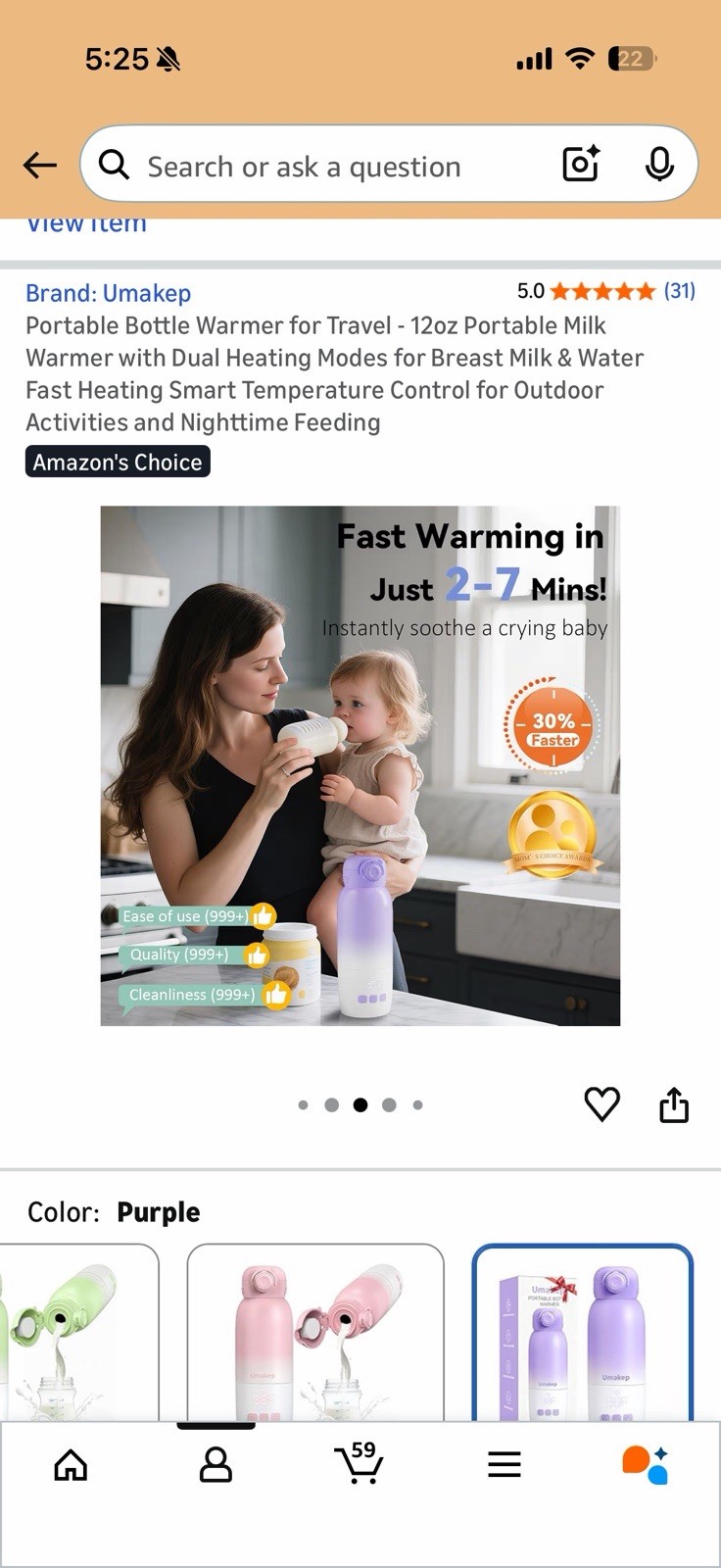The height and width of the screenshot is (1568, 721).
Task: Open the 31 customer ratings
Action: (x=679, y=291)
